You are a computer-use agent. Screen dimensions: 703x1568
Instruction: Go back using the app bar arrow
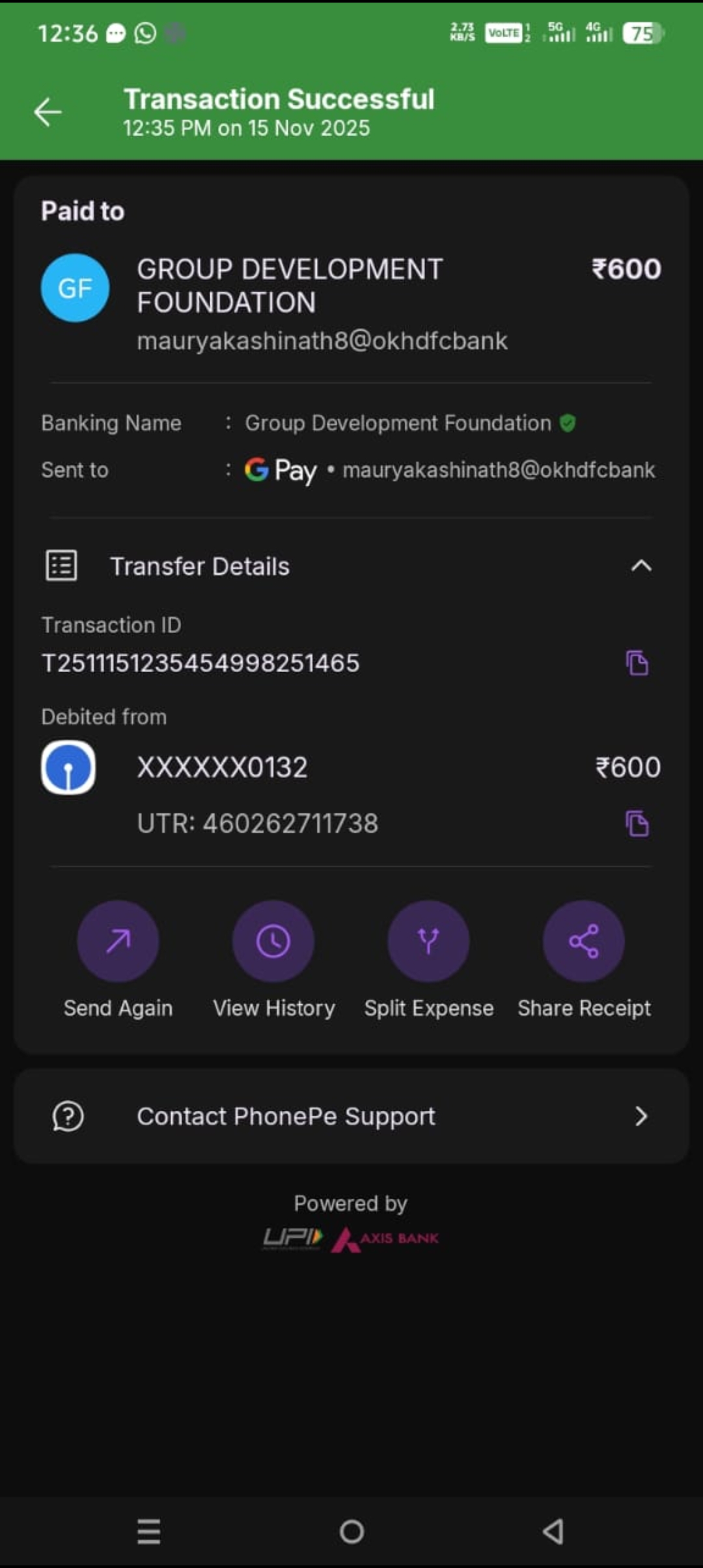click(x=48, y=112)
